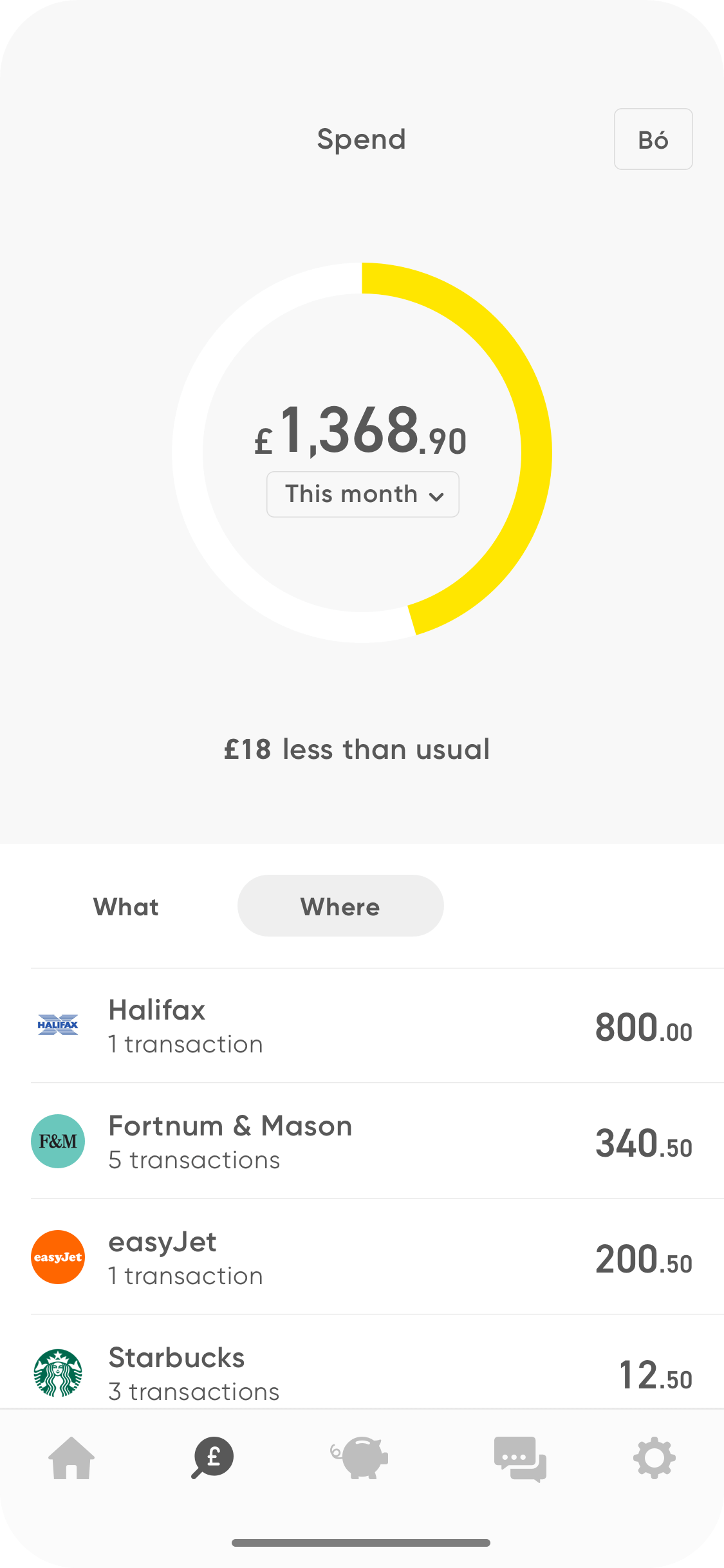Viewport: 724px width, 1568px height.
Task: Select the Where tab
Action: point(340,906)
